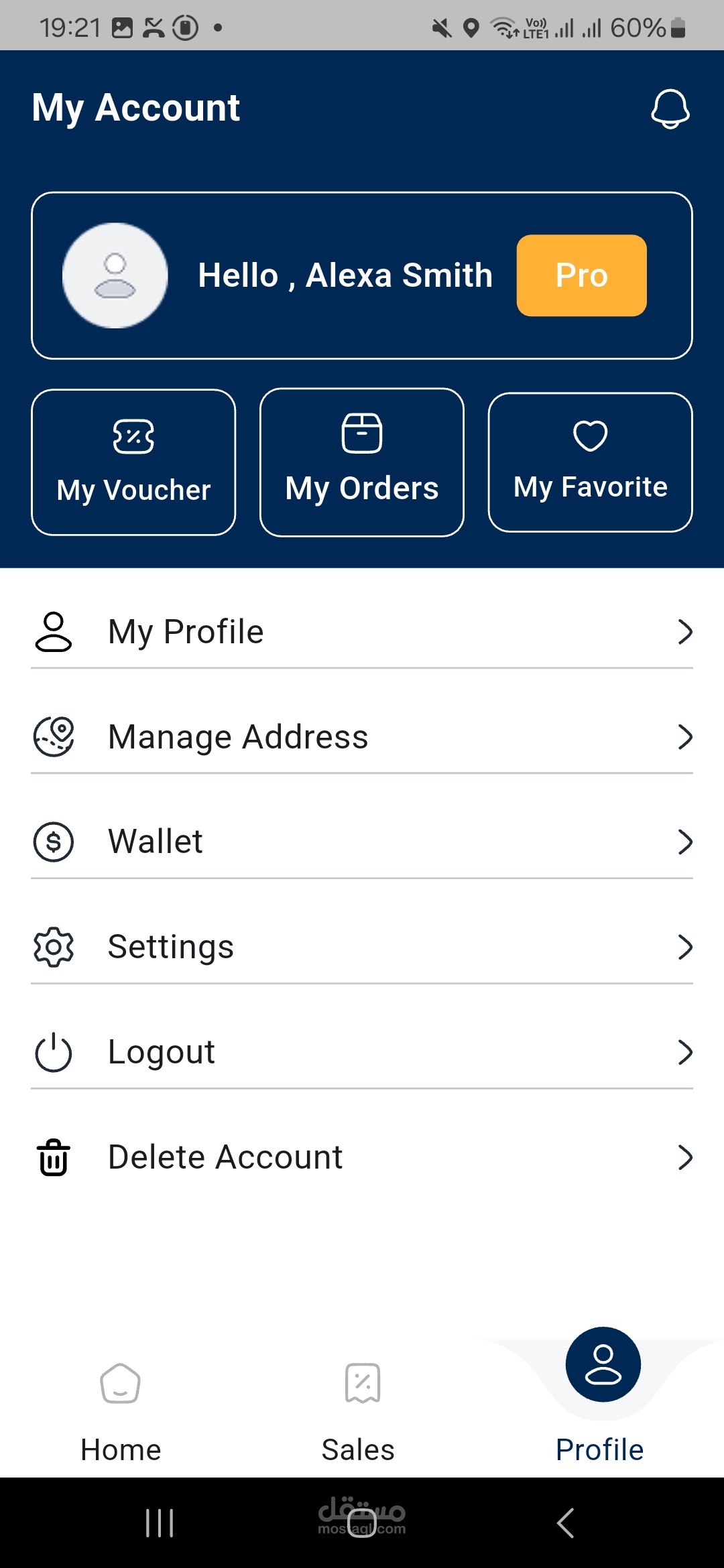724x1568 pixels.
Task: Tap the profile avatar picture
Action: pyautogui.click(x=115, y=275)
